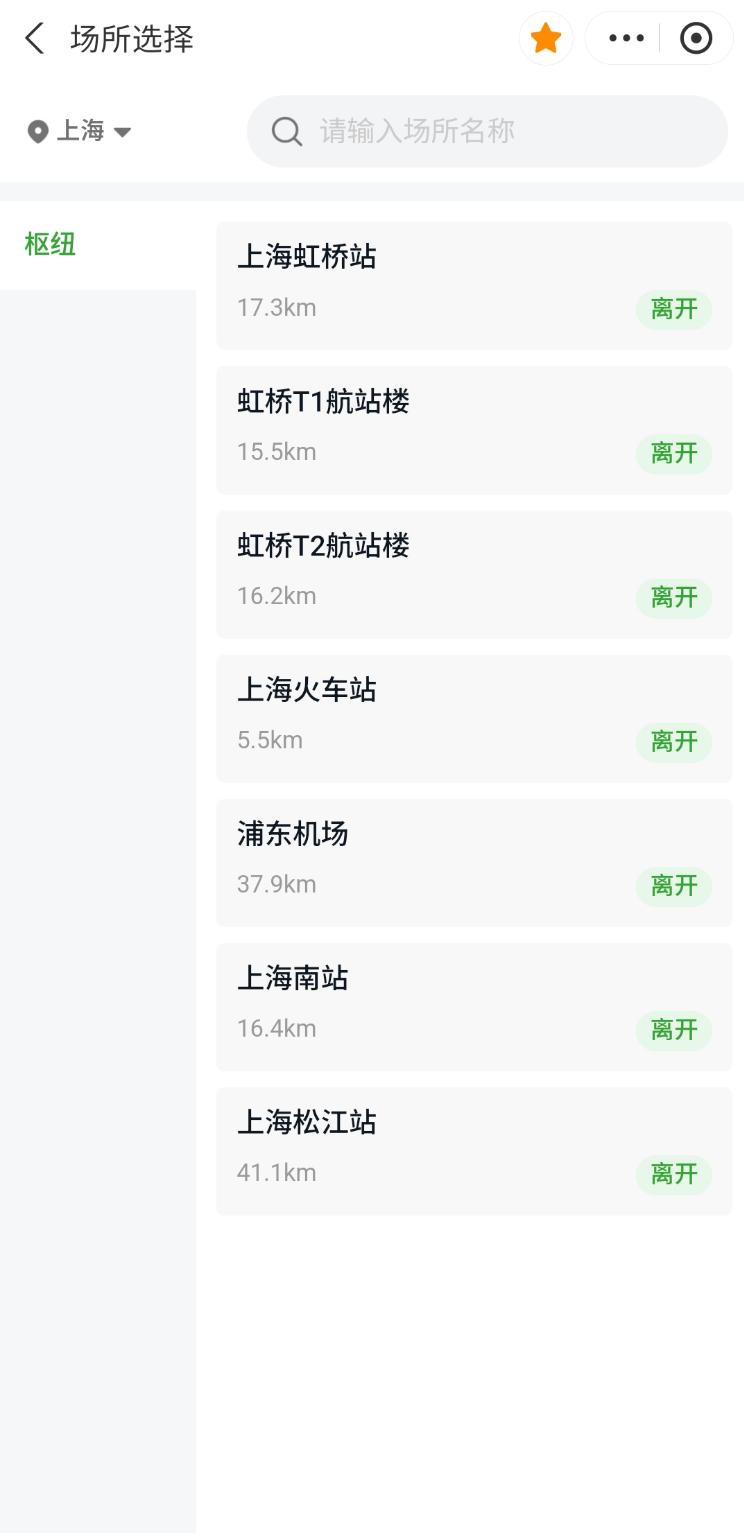The height and width of the screenshot is (1538, 744).
Task: Click 离开 next to 上海虹桥站
Action: click(673, 310)
